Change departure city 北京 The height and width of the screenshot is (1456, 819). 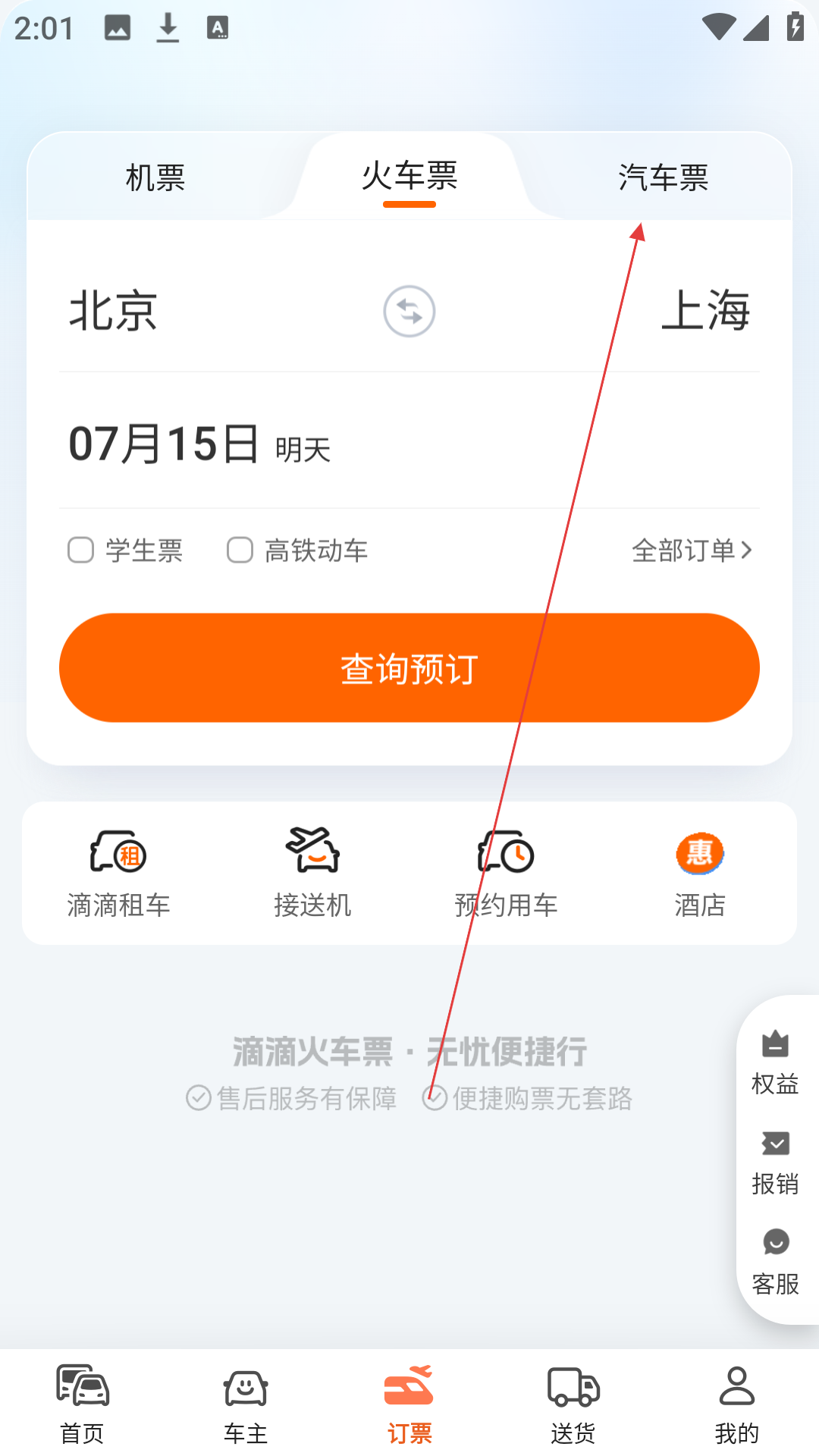click(114, 311)
